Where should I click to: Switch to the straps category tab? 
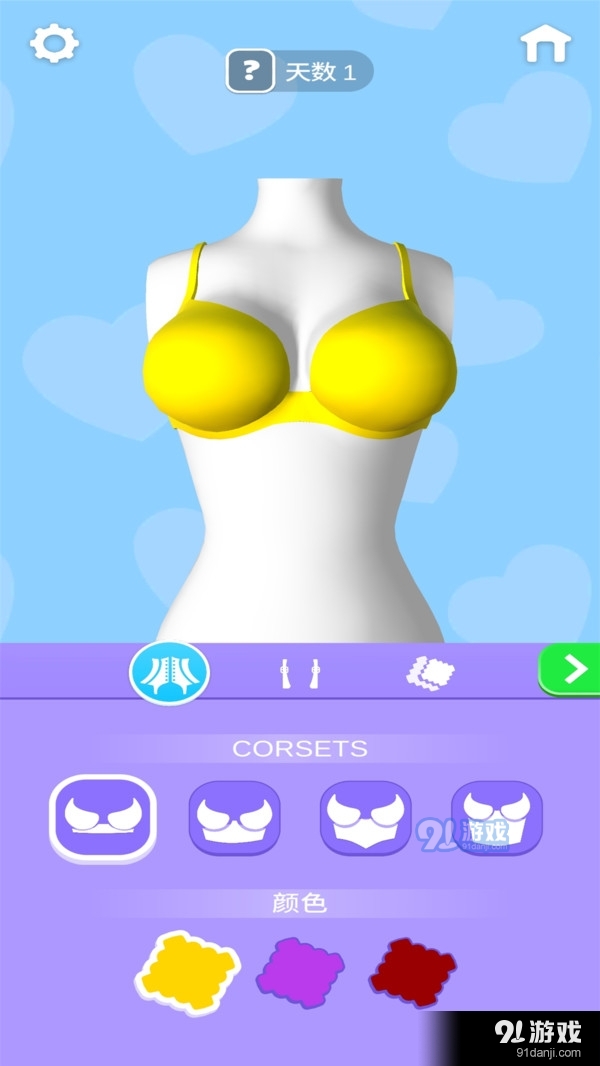299,673
